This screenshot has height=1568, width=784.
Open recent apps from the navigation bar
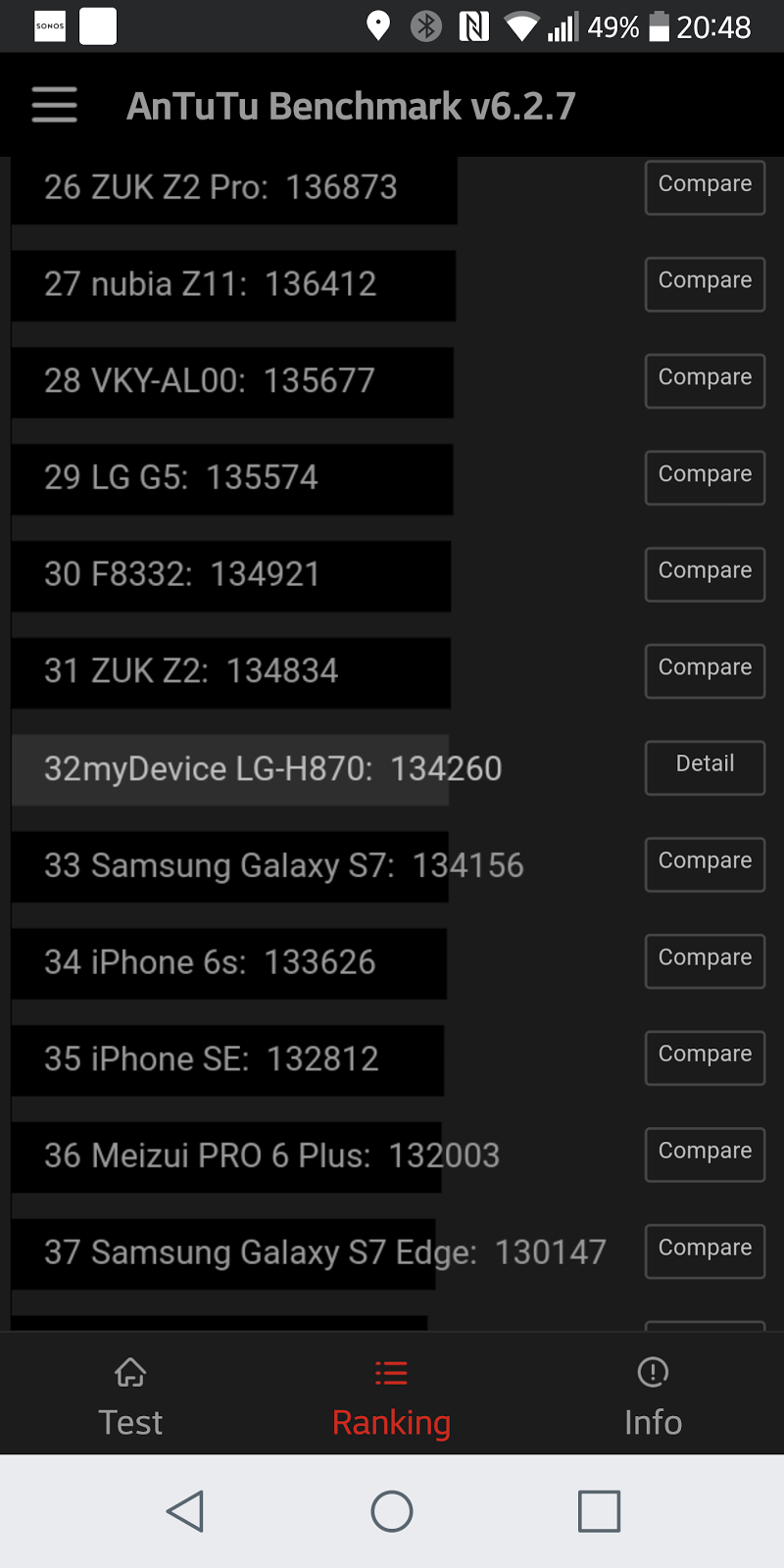point(599,1511)
